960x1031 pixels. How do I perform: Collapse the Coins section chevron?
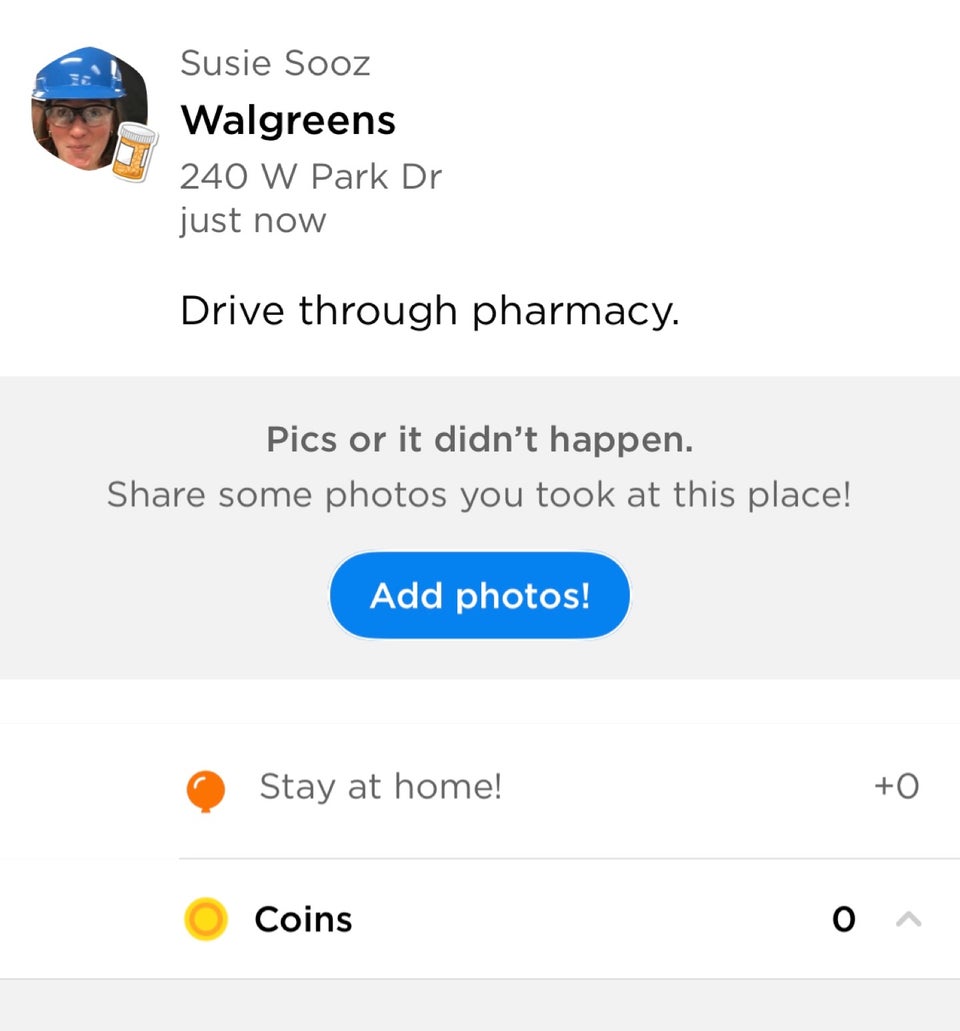point(908,919)
